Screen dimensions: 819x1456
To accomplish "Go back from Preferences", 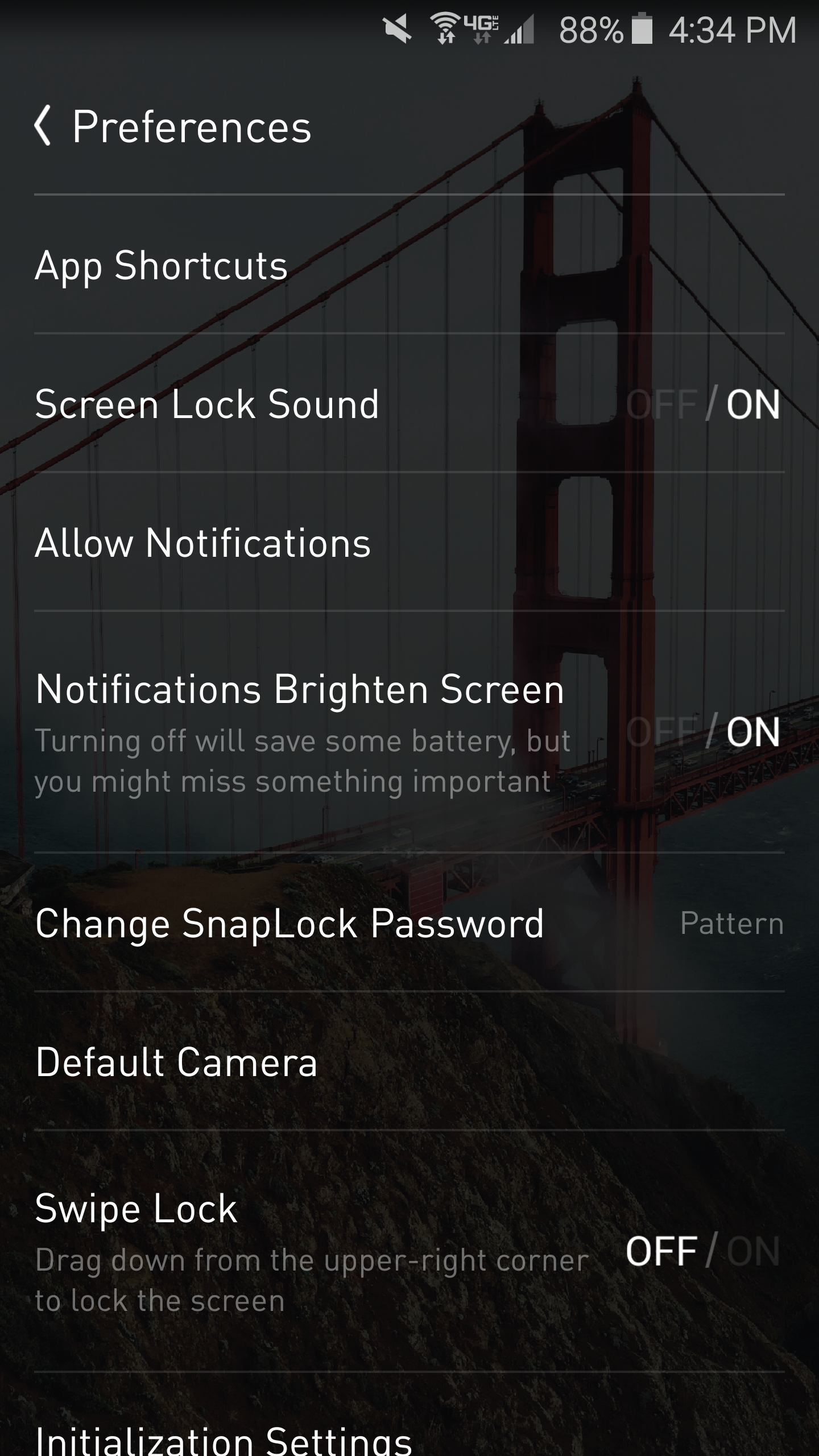I will click(43, 126).
